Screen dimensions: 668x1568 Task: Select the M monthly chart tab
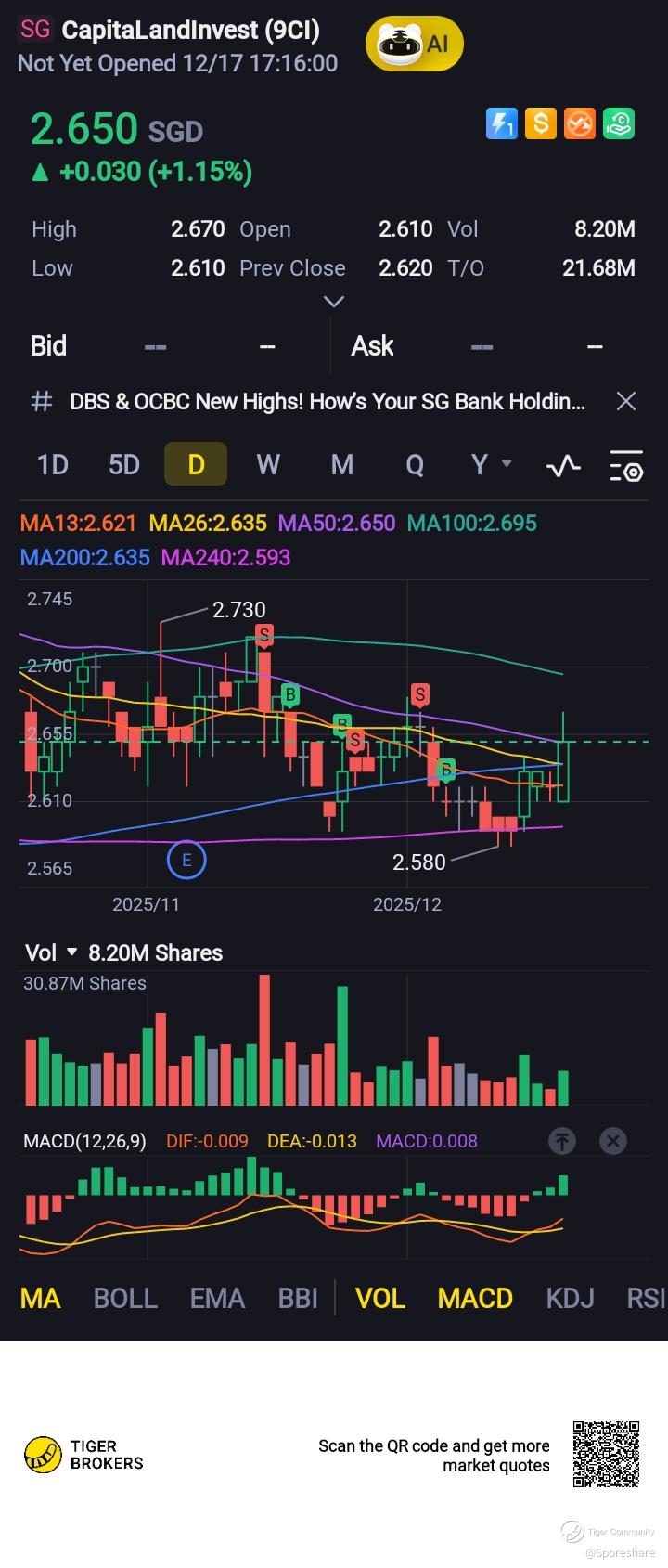342,464
